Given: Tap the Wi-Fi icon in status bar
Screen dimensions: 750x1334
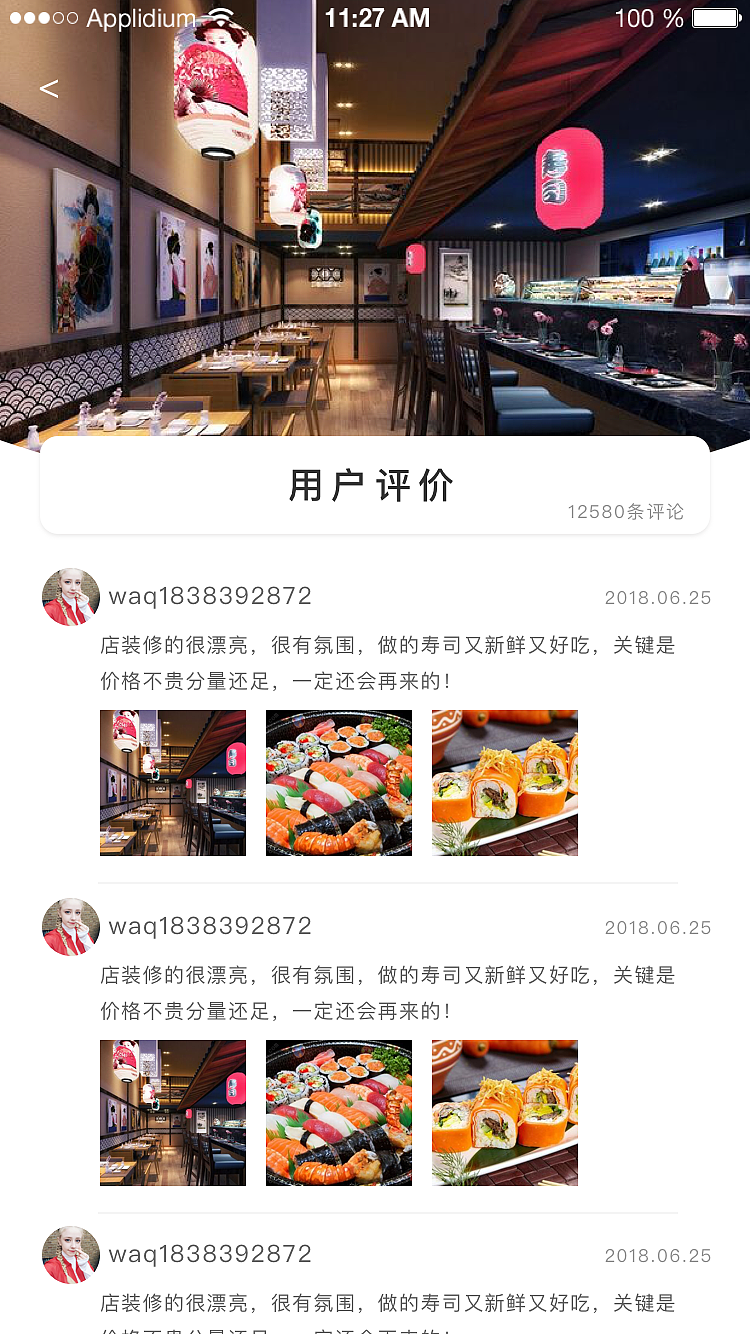Looking at the screenshot, I should click(x=221, y=17).
